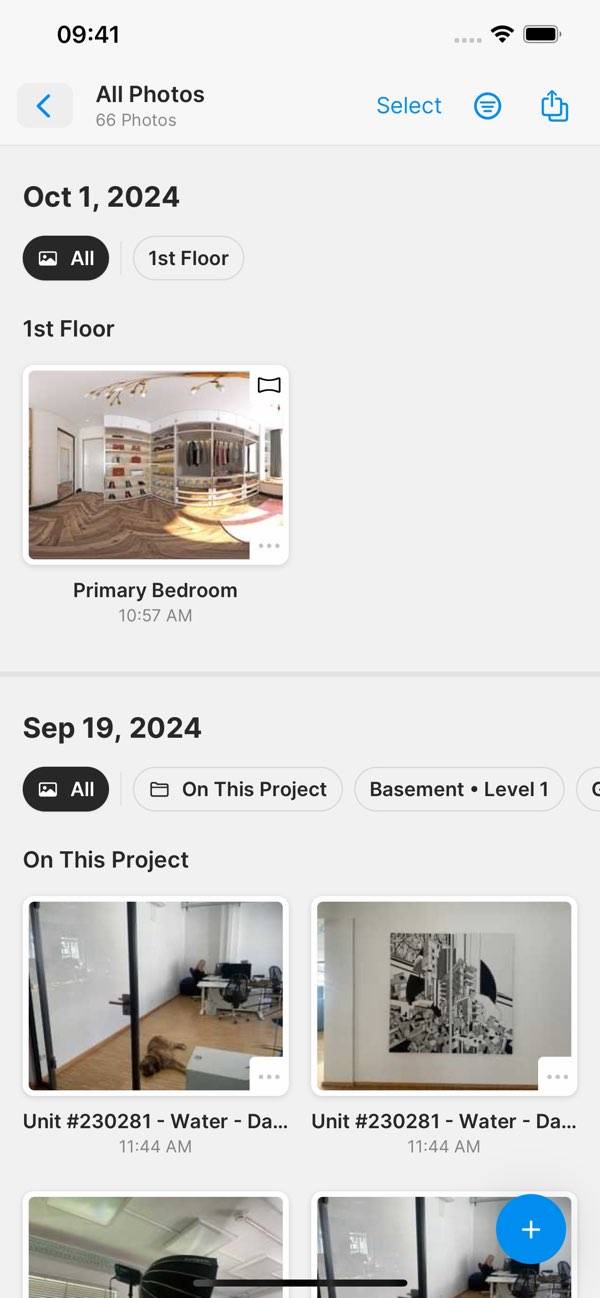Tap Select to choose photos
600x1298 pixels.
408,106
